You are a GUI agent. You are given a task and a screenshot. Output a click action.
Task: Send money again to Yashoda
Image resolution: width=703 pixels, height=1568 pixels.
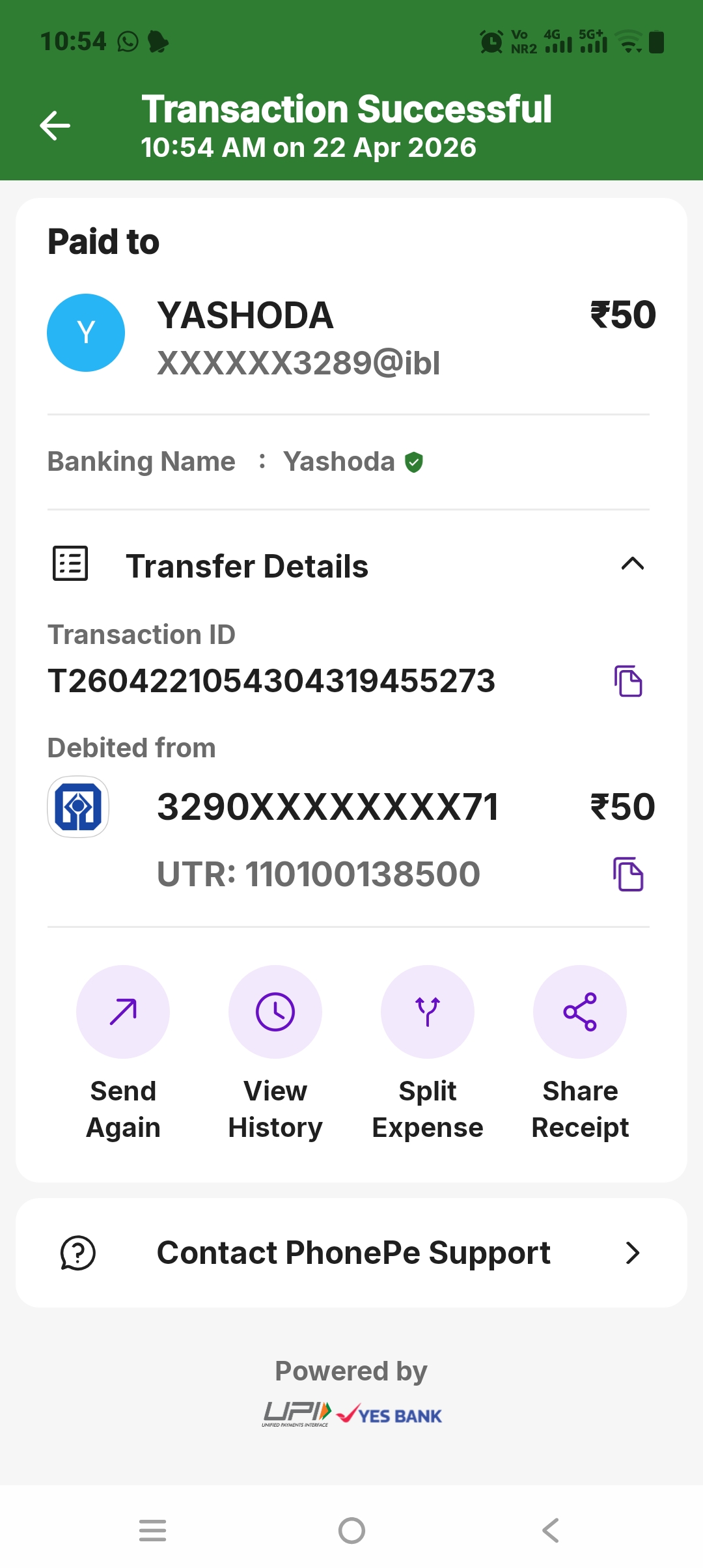123,1012
